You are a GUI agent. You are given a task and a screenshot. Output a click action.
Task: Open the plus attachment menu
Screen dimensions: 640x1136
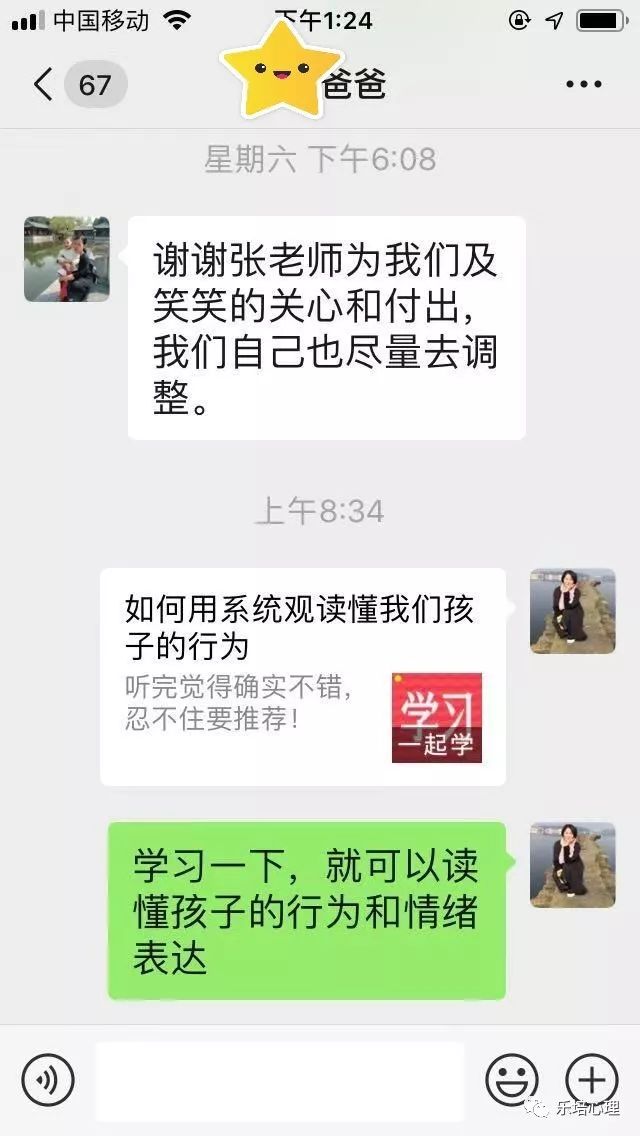tap(591, 1081)
